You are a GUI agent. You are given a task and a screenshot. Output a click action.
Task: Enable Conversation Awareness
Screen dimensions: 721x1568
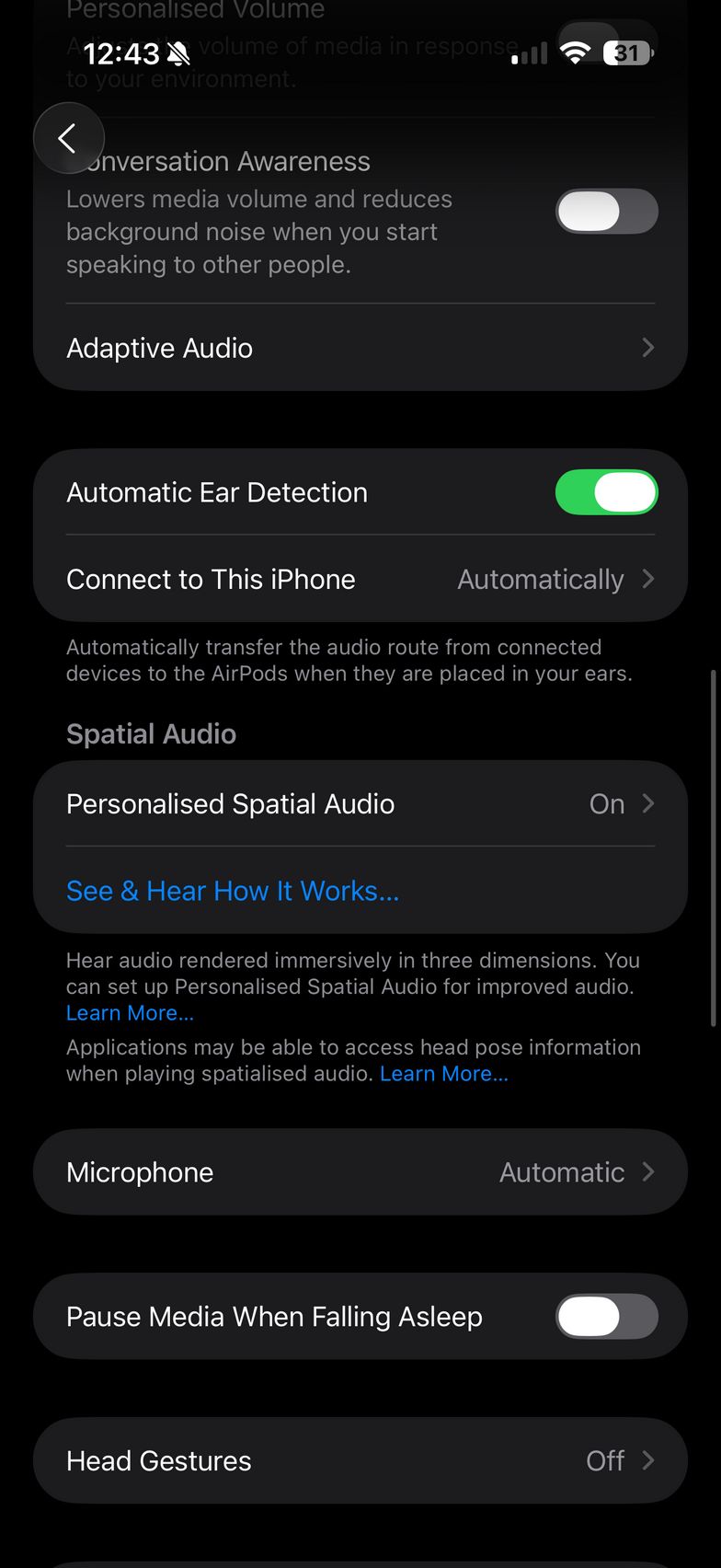coord(606,212)
